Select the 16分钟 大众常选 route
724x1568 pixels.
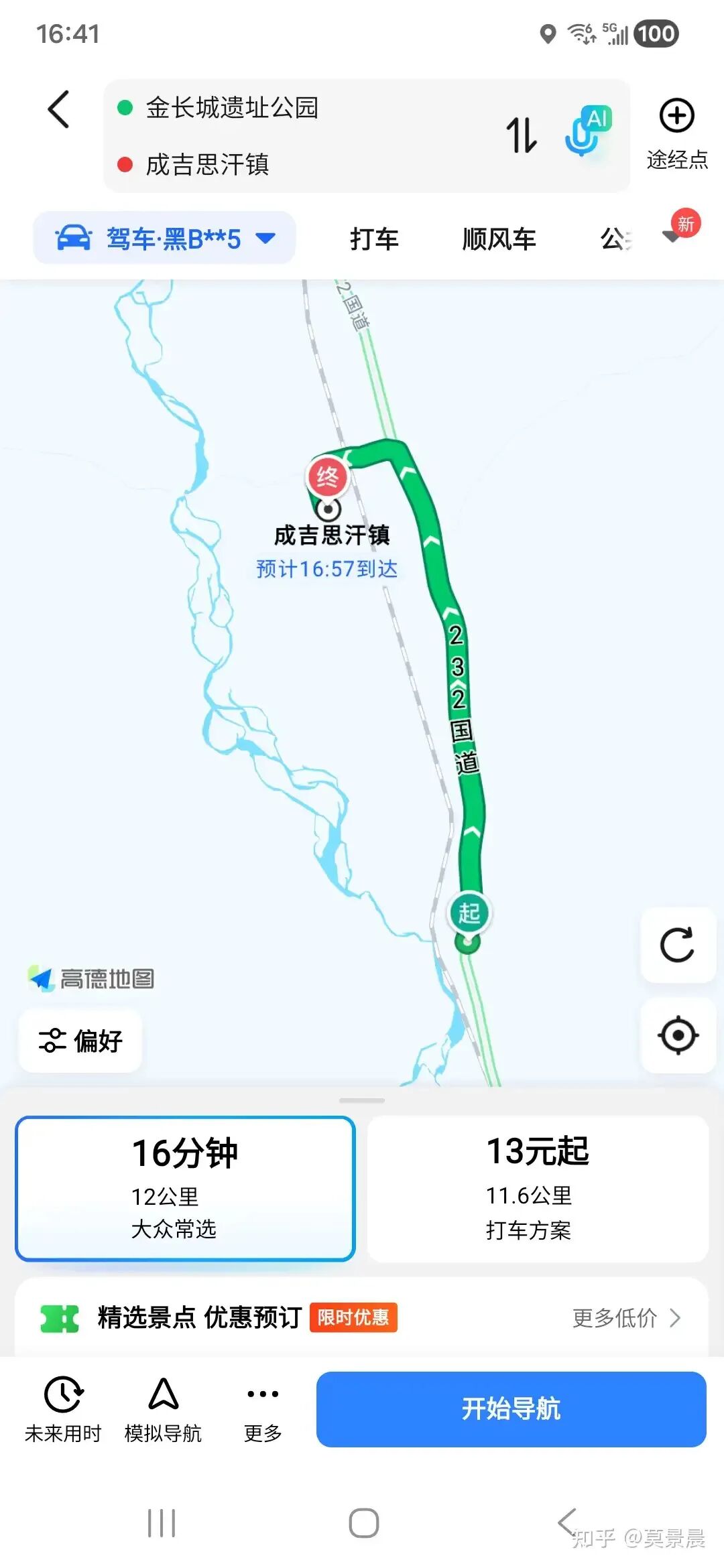tap(185, 1189)
